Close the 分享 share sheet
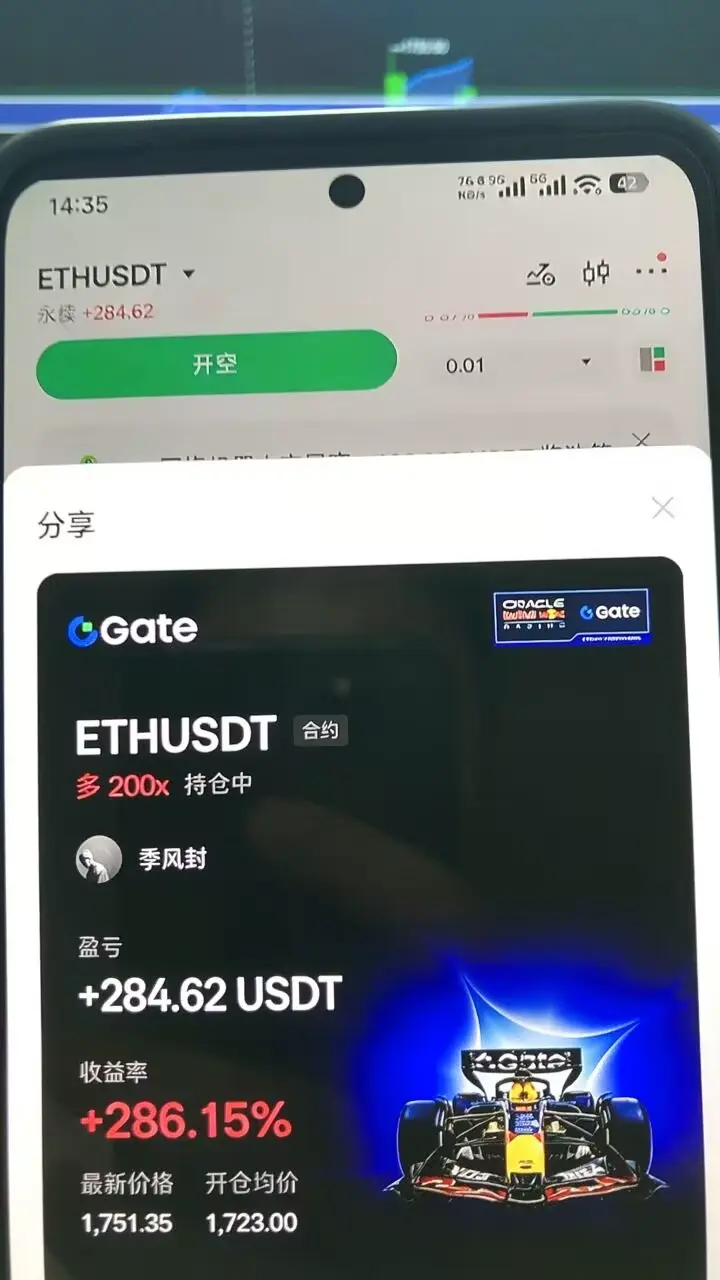The image size is (720, 1280). (663, 508)
